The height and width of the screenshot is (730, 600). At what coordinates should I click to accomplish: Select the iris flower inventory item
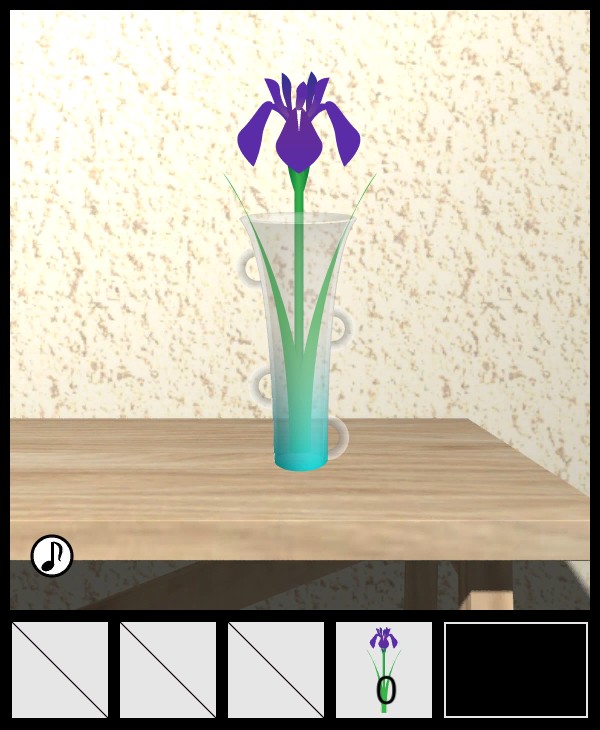pyautogui.click(x=384, y=669)
